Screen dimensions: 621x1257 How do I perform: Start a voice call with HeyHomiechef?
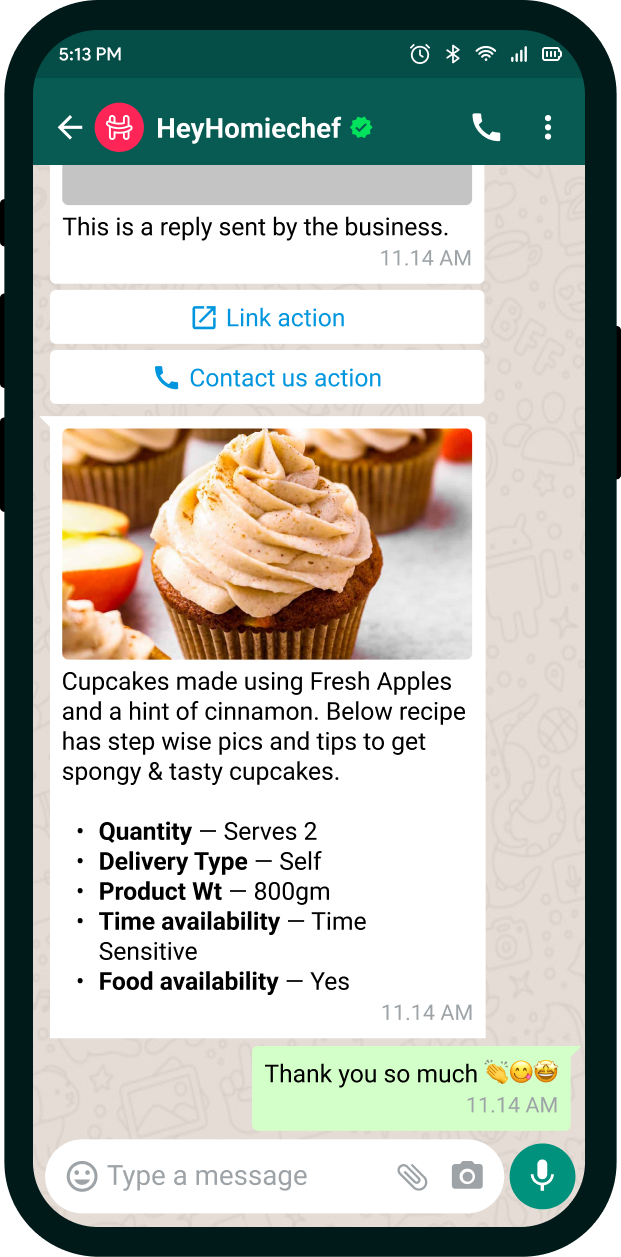tap(486, 128)
